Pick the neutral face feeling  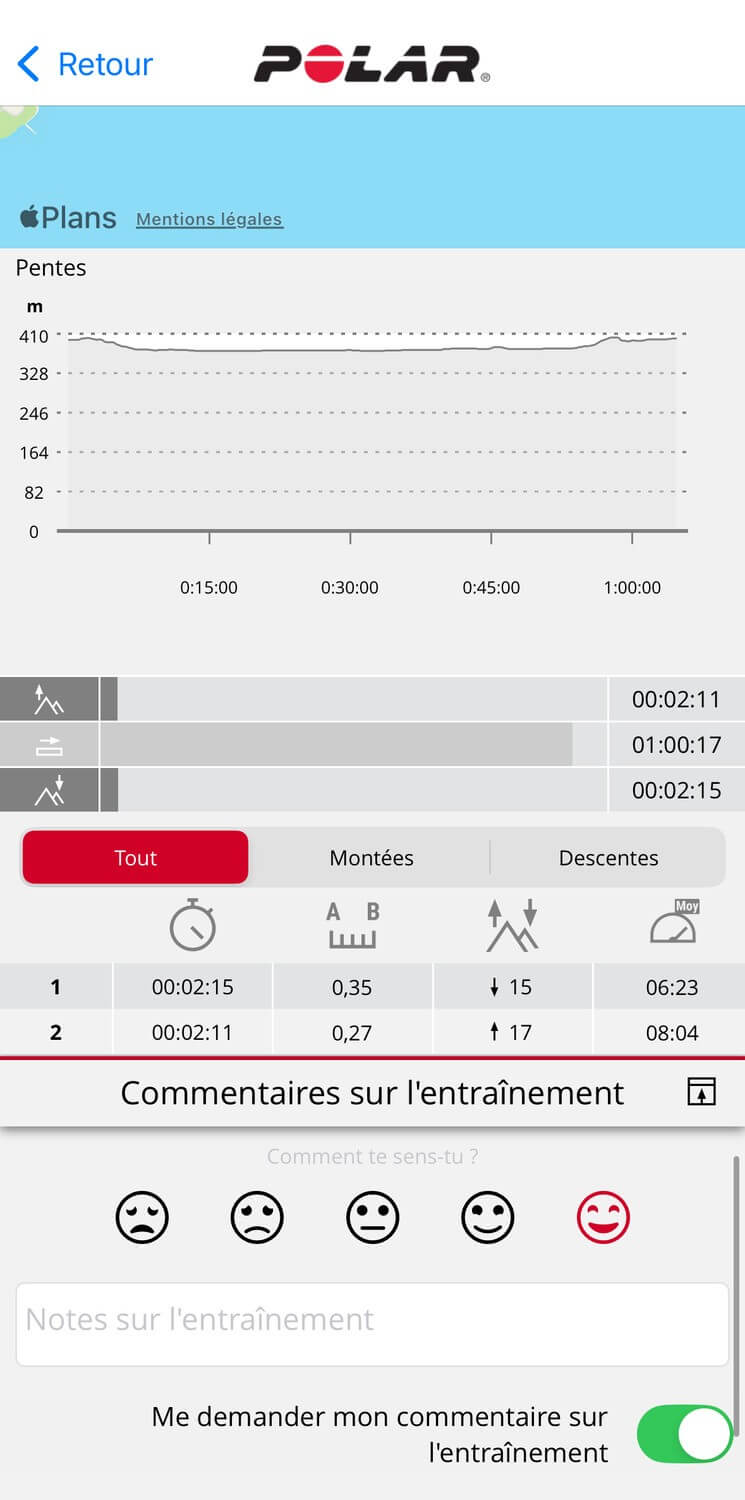click(x=372, y=1218)
